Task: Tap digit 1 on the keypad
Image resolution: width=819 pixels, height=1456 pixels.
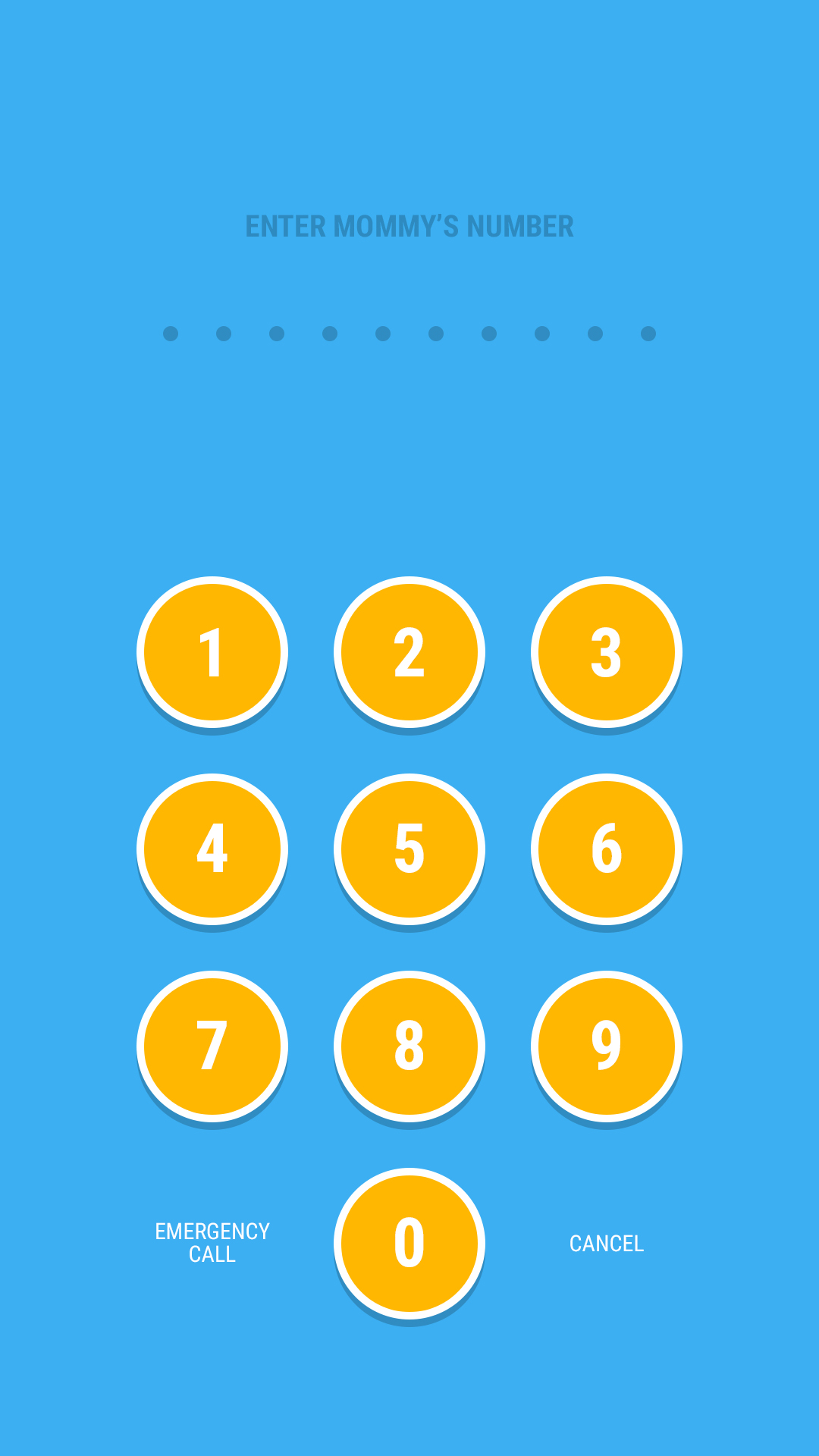Action: pyautogui.click(x=212, y=652)
